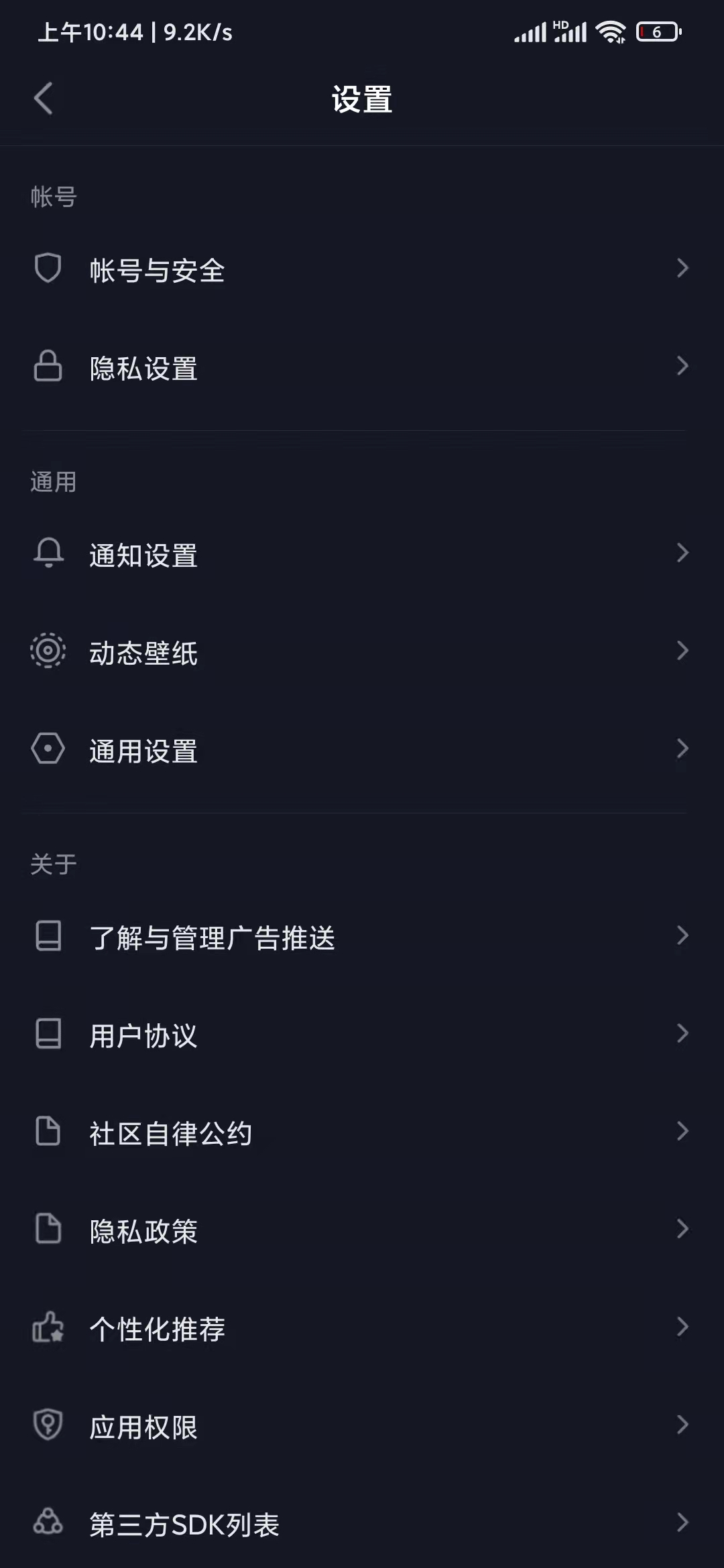Select the gear icon next to 通用设置
This screenshot has width=724, height=1568.
[47, 749]
